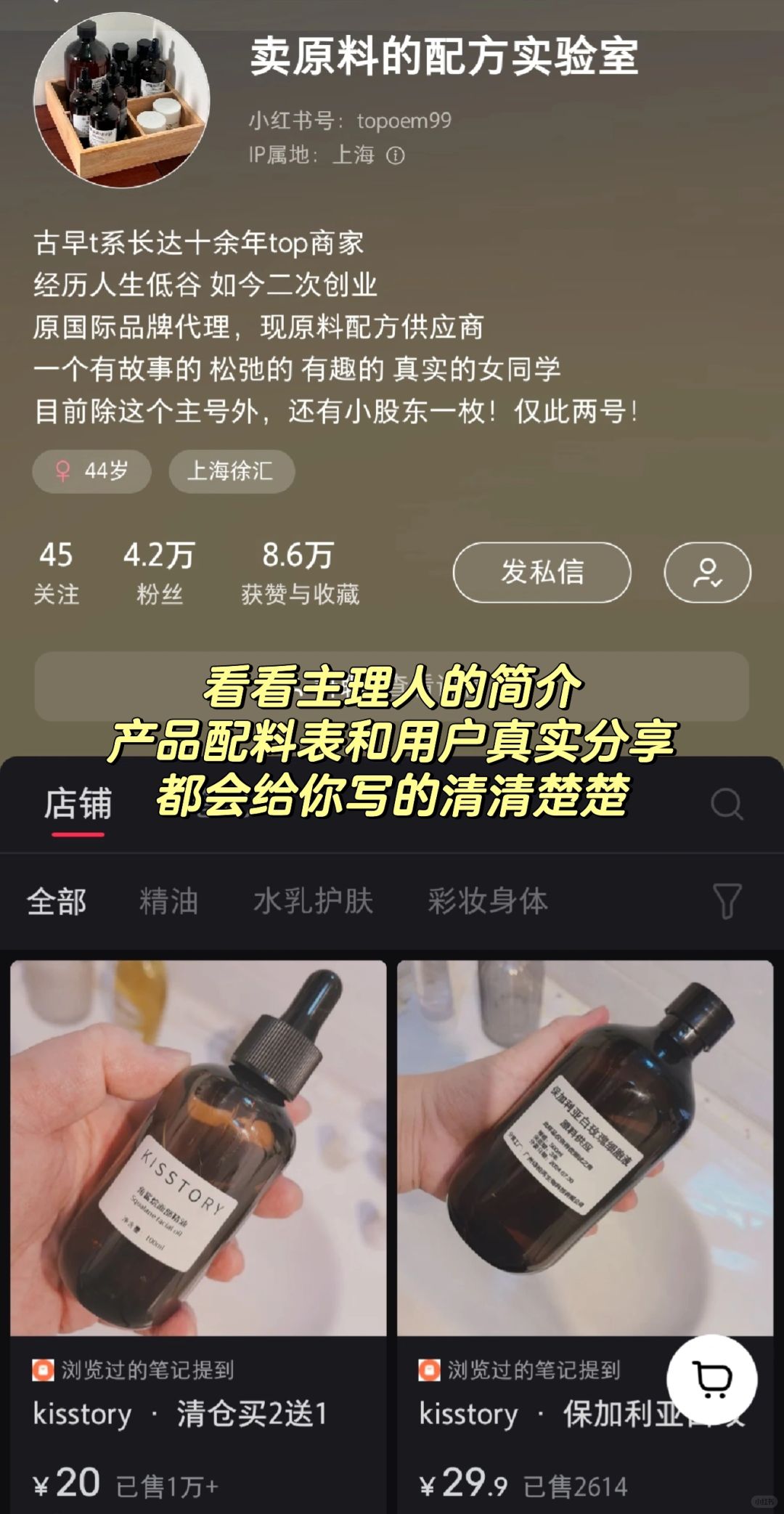
Task: Search within this shop
Action: click(726, 805)
